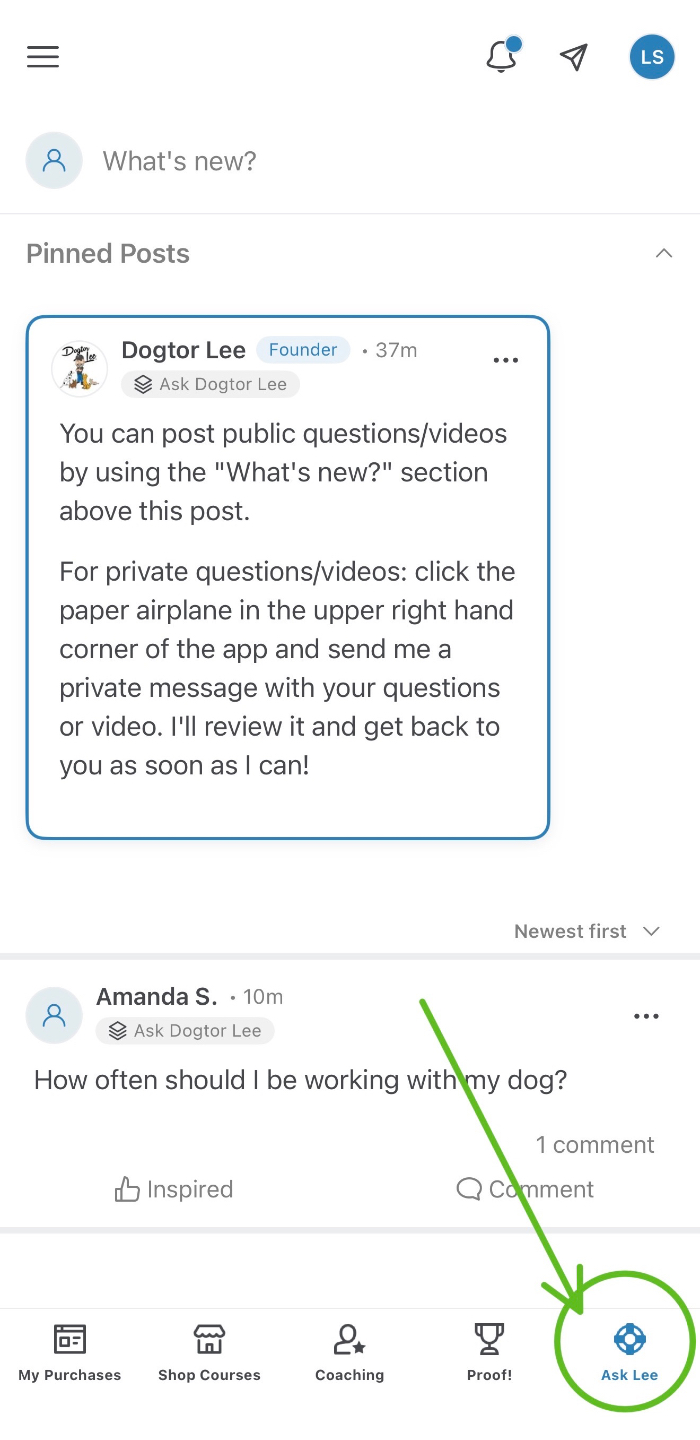Change the Newest first sort order
This screenshot has width=700, height=1440.
coord(587,931)
